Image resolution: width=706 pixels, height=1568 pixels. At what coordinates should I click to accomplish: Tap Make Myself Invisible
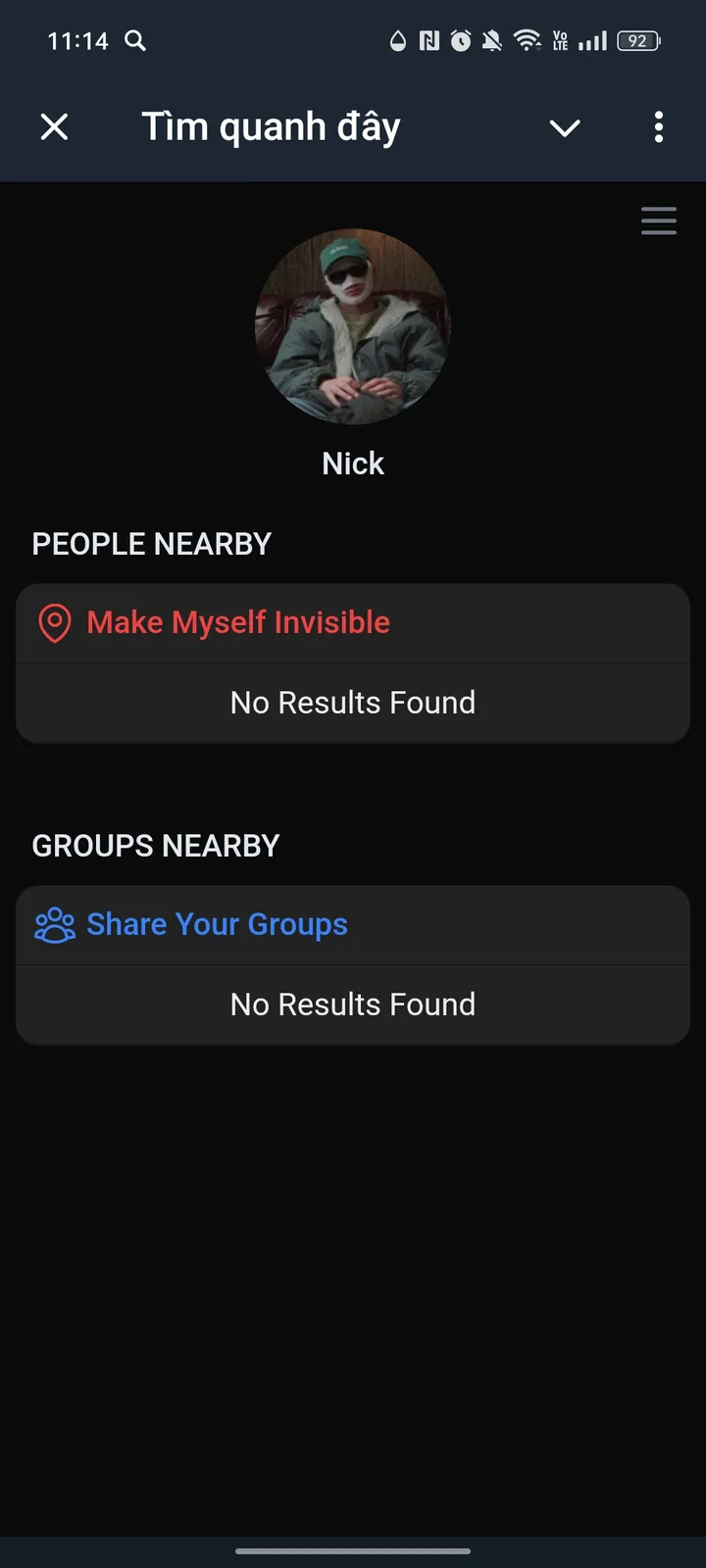point(238,623)
